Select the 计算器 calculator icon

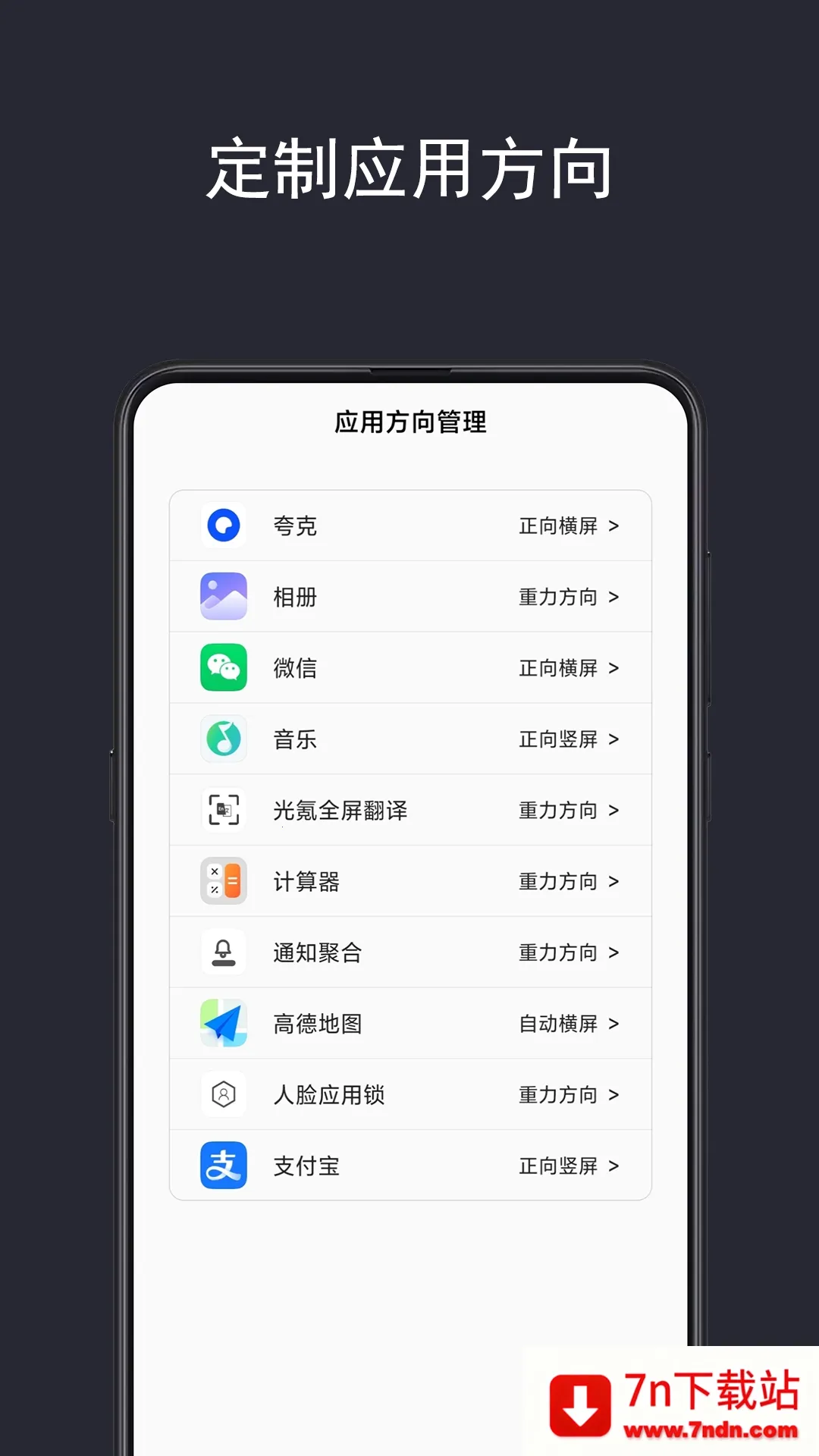223,881
